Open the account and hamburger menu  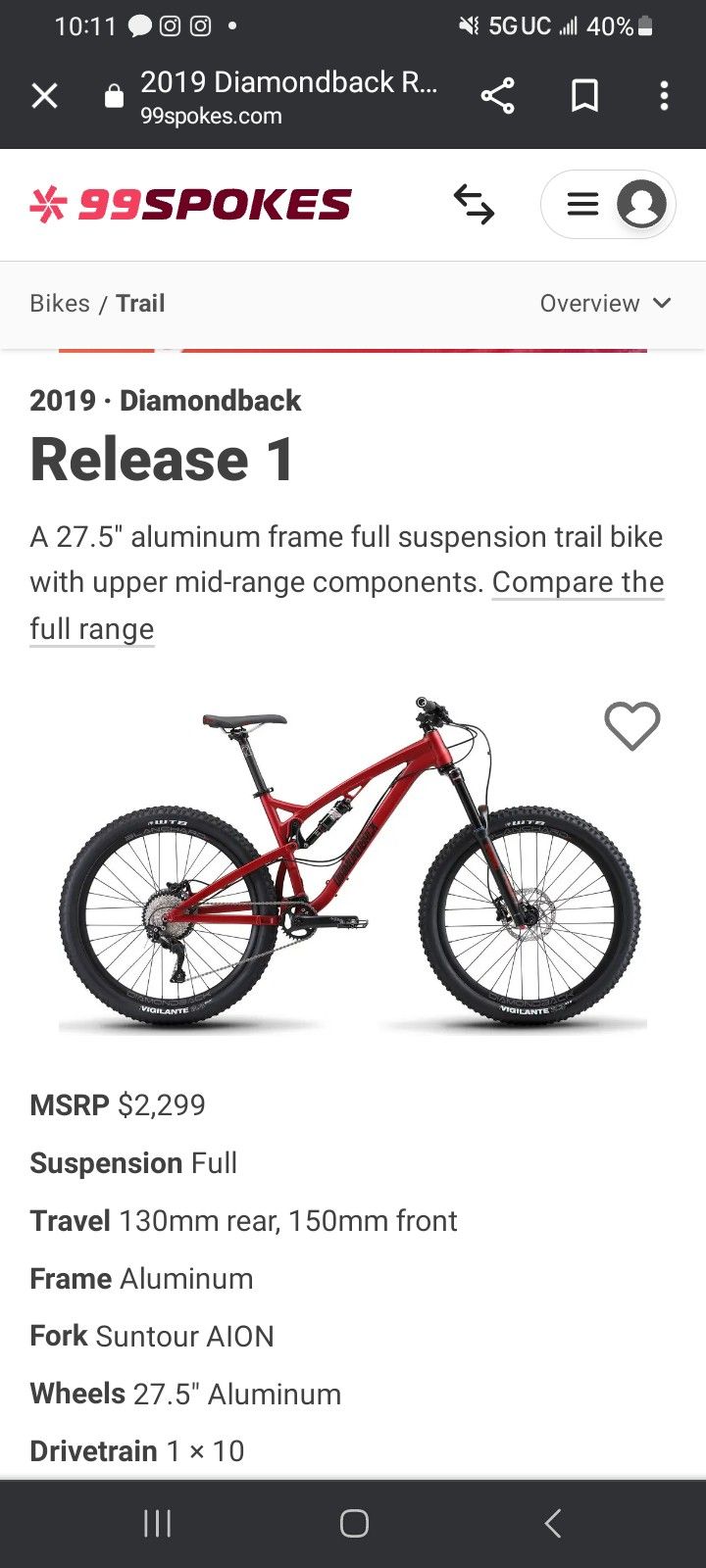(x=608, y=205)
